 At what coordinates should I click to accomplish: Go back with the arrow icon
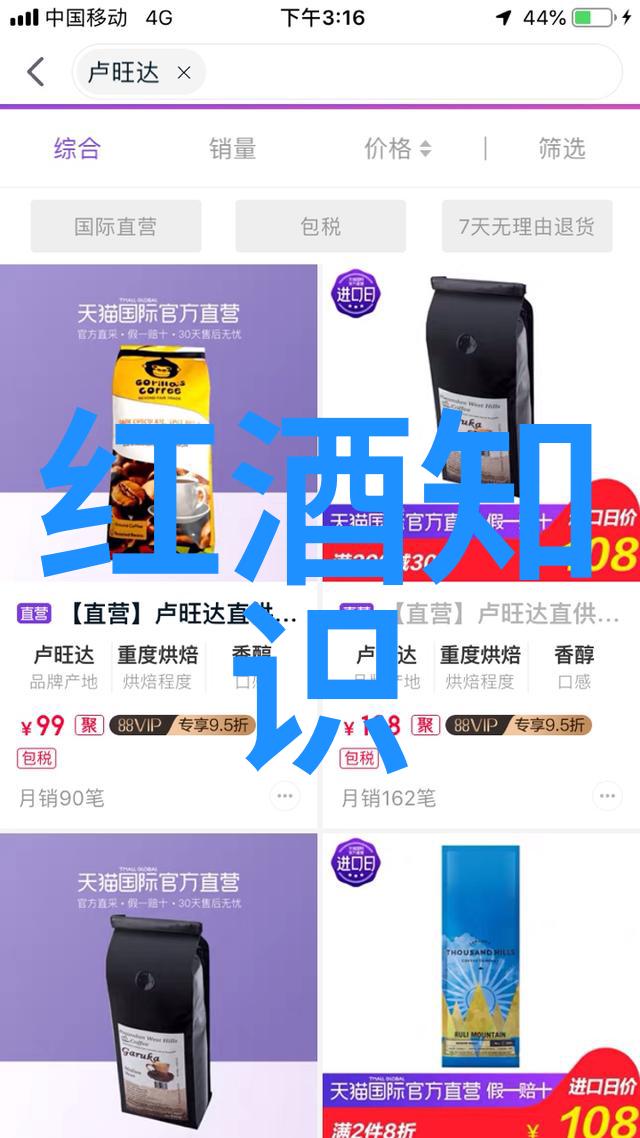pos(36,72)
